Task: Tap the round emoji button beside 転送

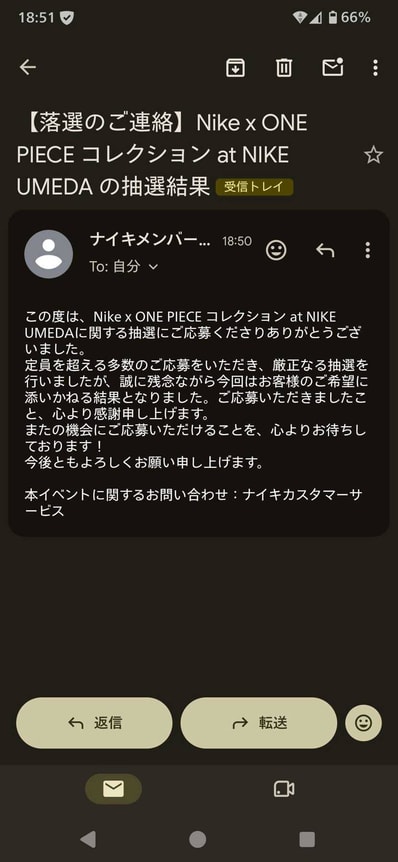Action: pos(363,723)
